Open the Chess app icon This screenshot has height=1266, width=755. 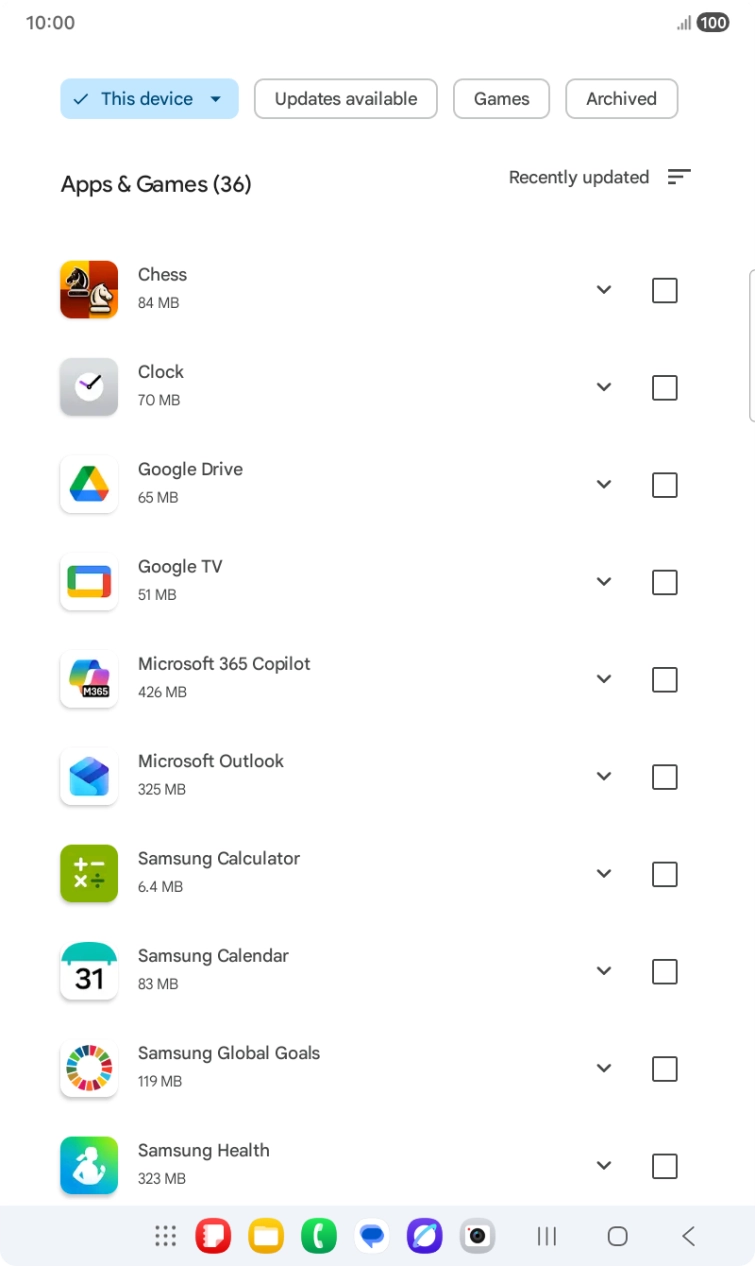[x=88, y=289]
